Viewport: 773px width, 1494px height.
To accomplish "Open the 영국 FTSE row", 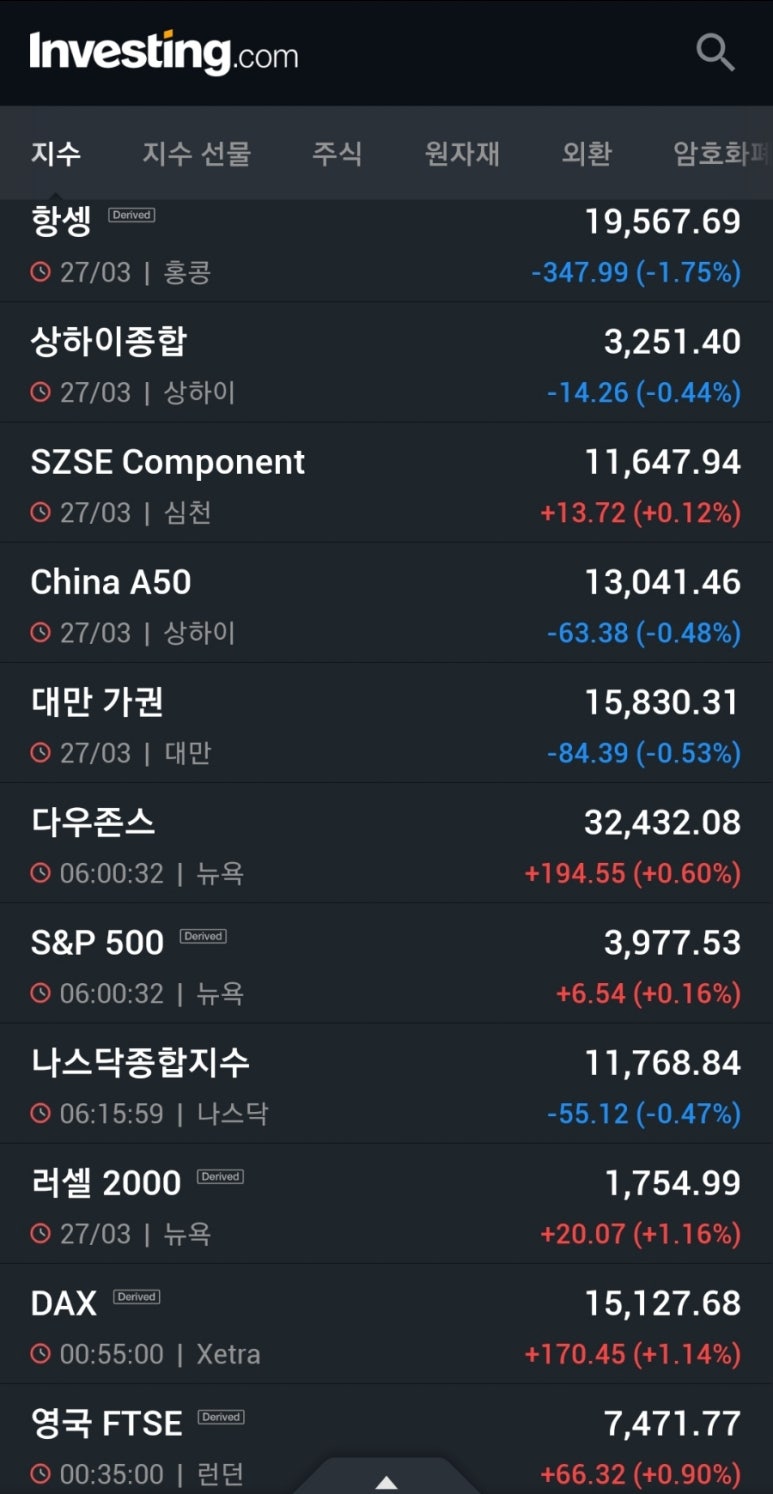I will pos(386,1439).
